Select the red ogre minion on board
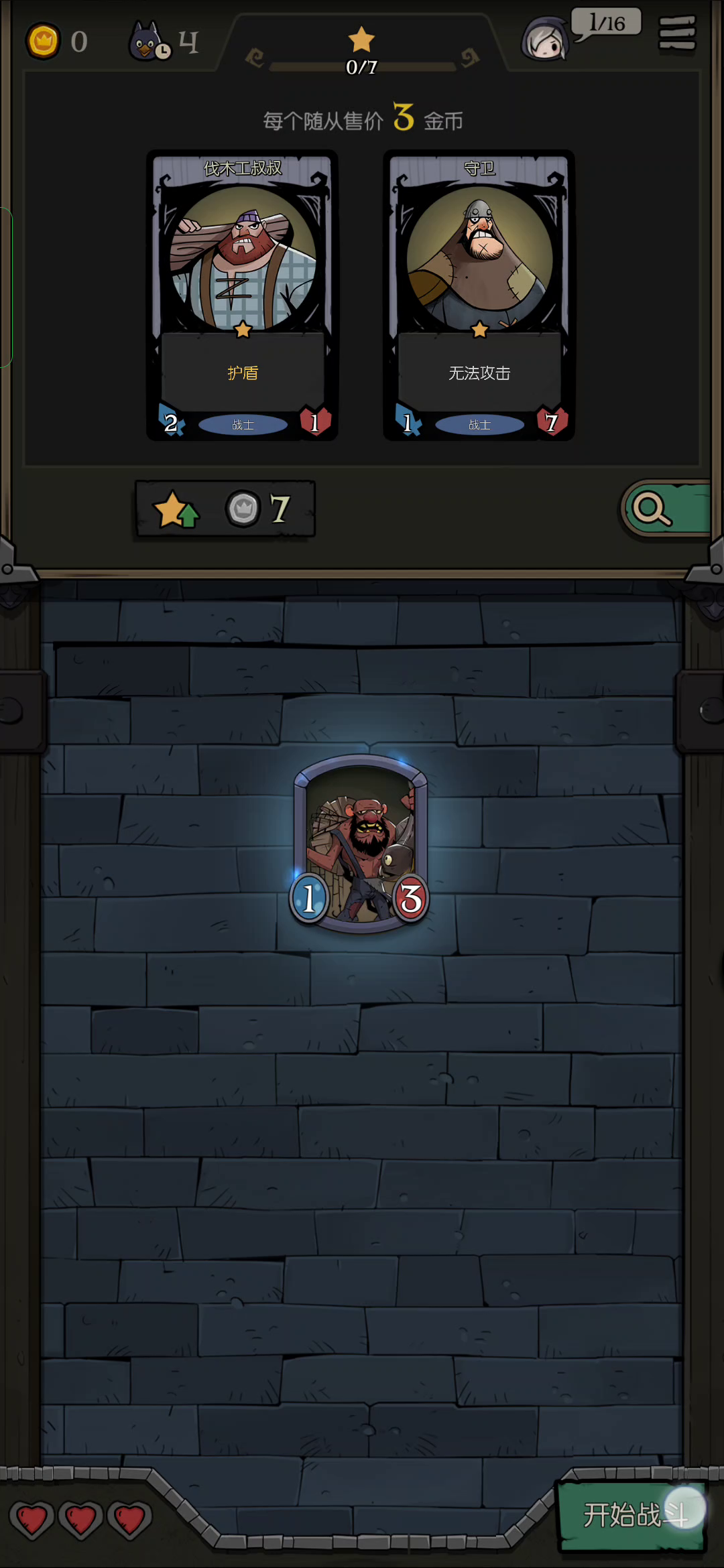 [361, 844]
